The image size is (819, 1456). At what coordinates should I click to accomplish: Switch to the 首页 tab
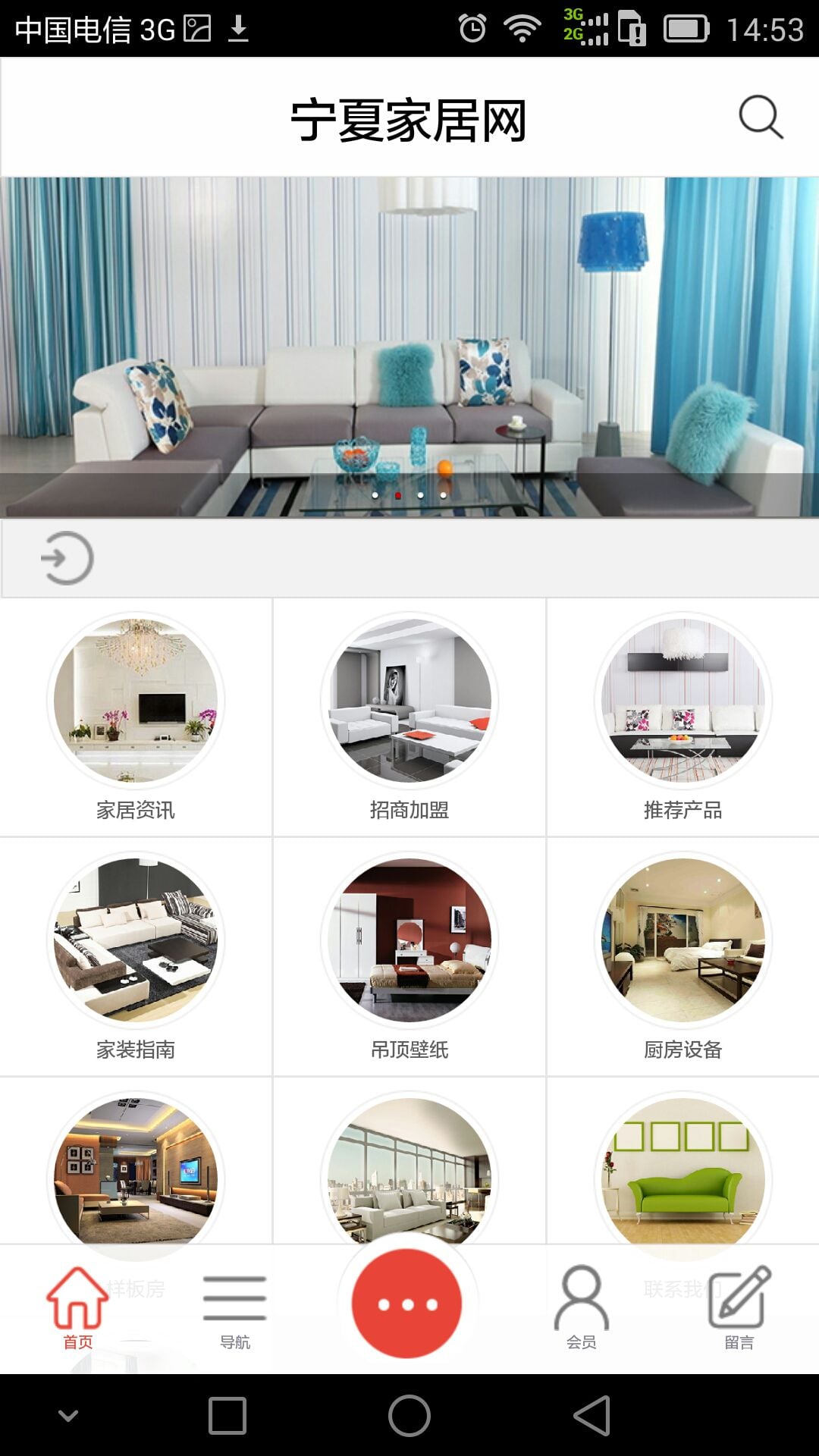coord(77,1308)
